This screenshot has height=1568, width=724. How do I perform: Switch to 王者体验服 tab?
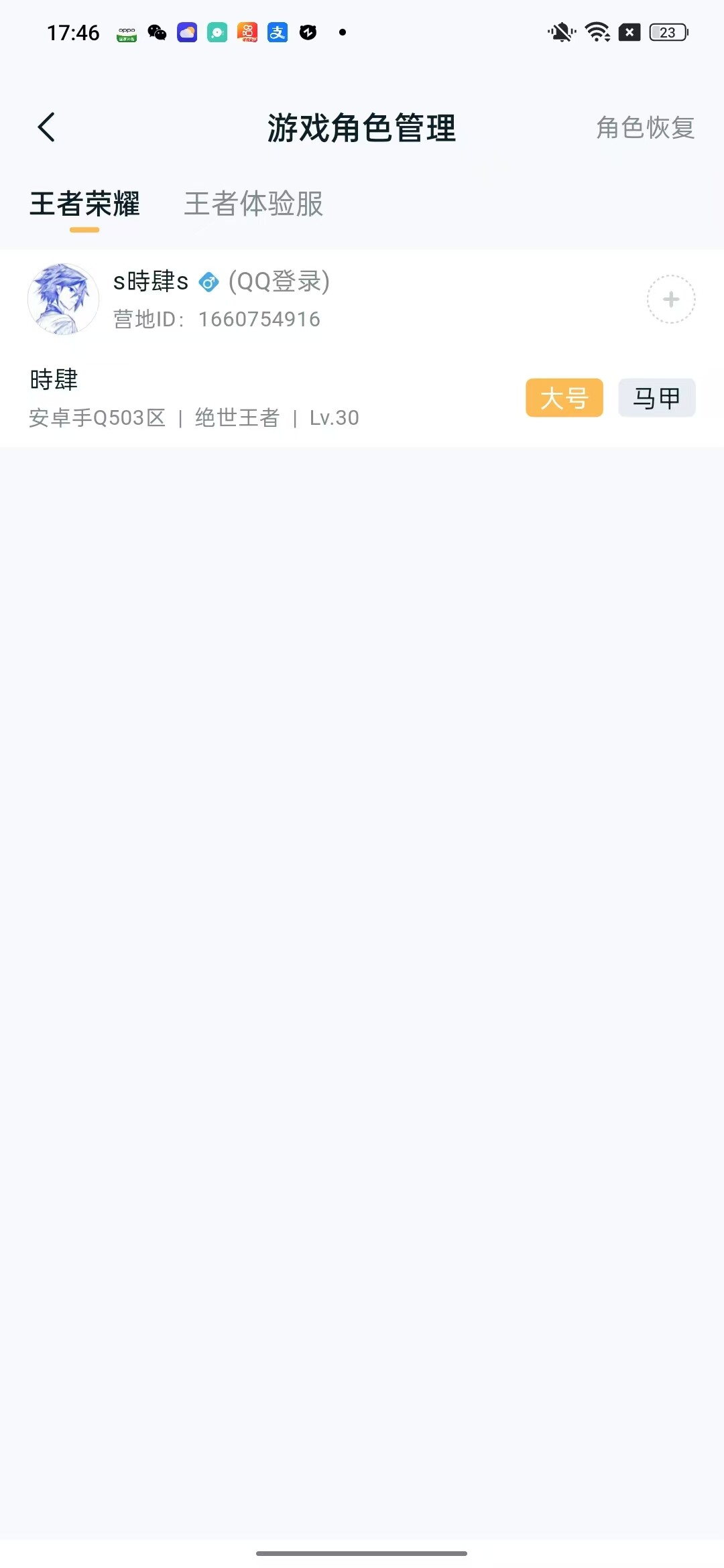[x=253, y=204]
